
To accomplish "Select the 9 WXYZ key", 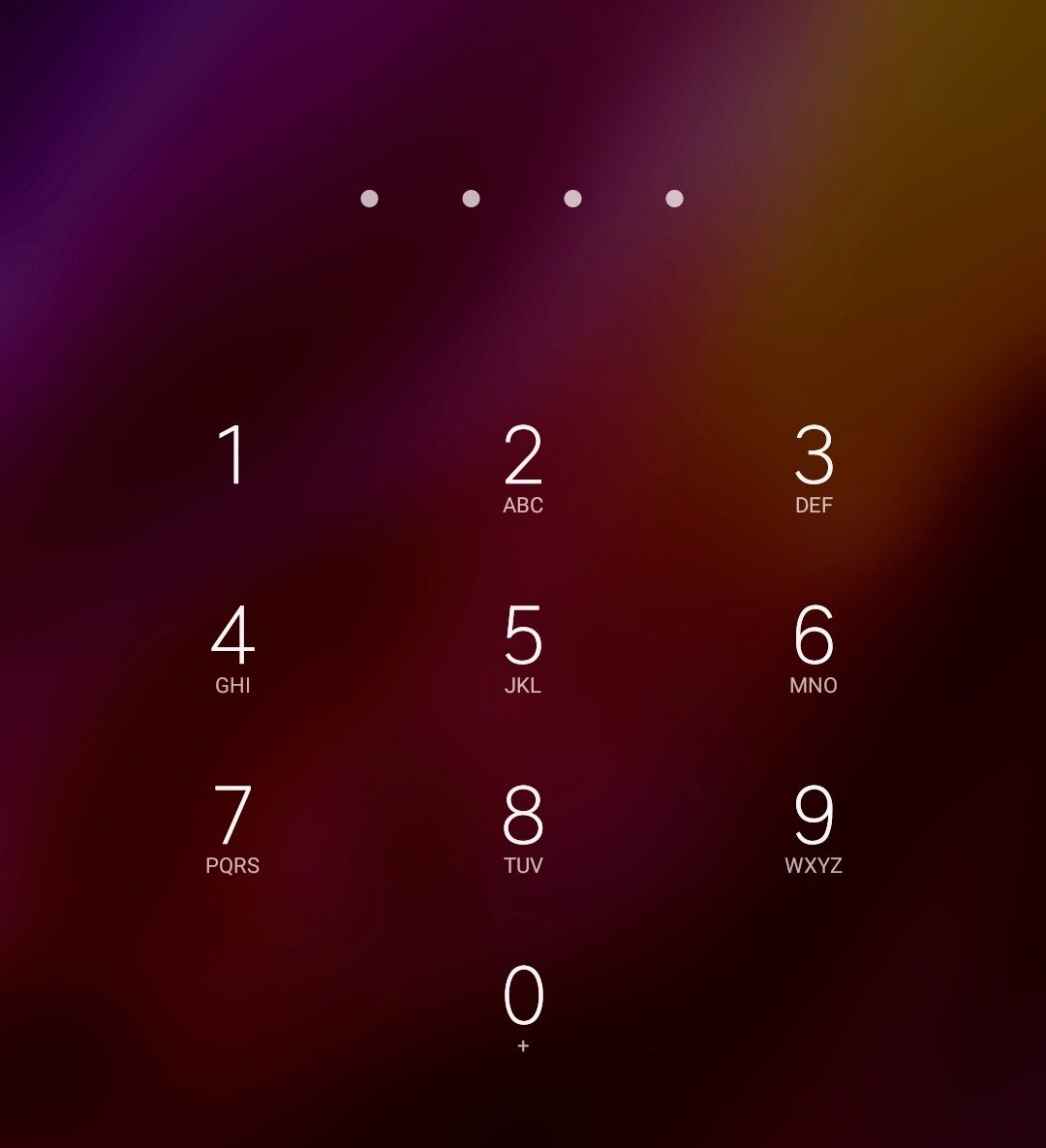I will [x=814, y=827].
